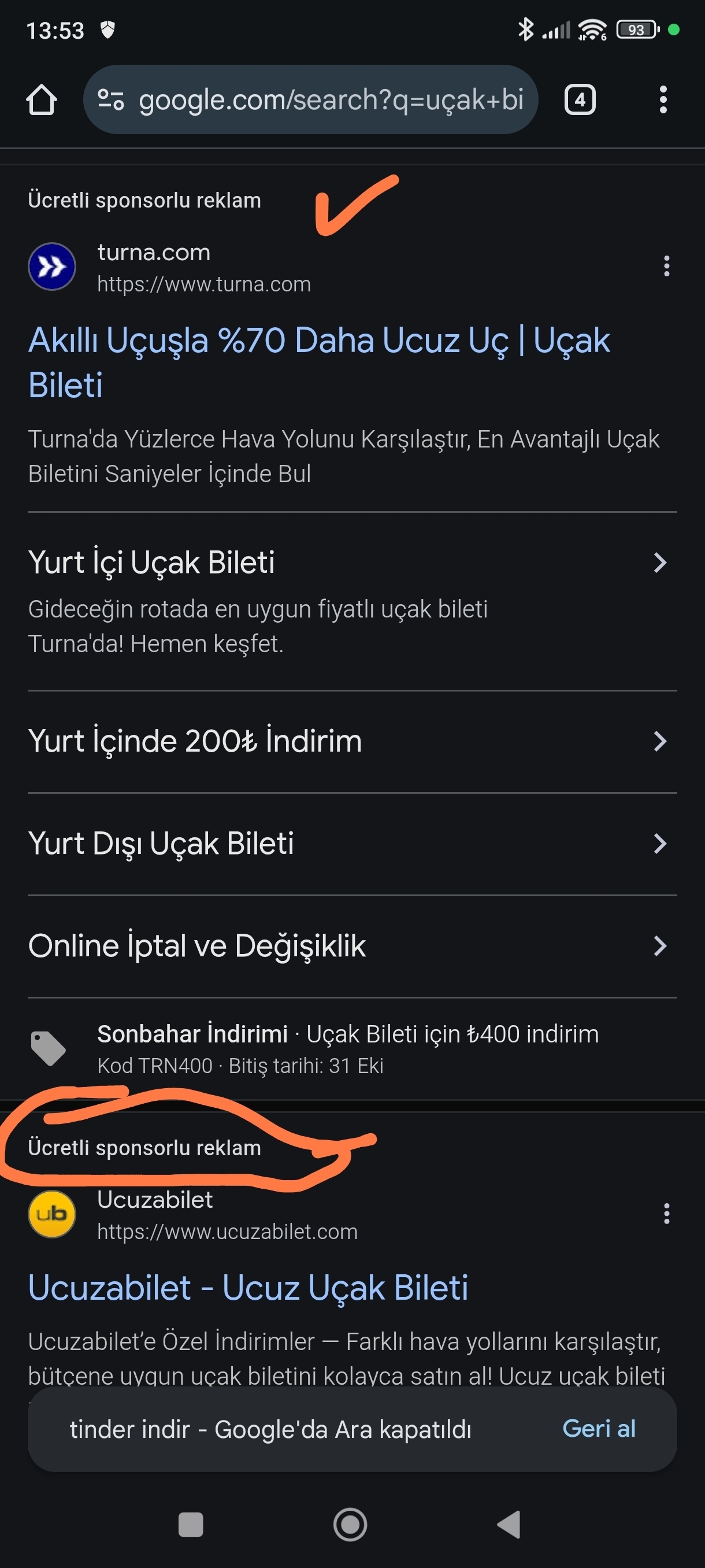705x1568 pixels.
Task: Open the turna.com ad options menu
Action: (667, 267)
